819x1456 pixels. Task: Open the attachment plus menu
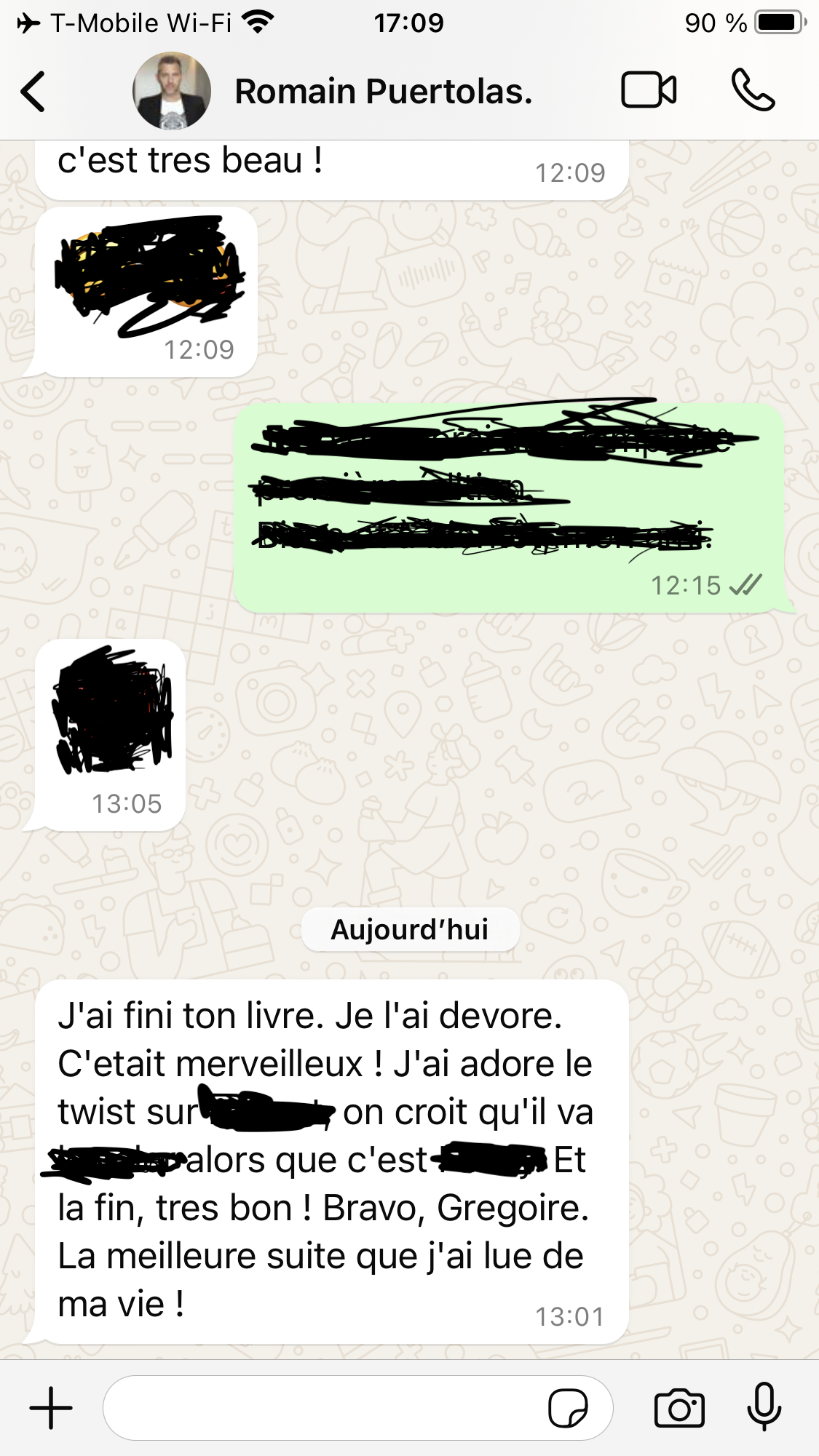coord(51,1408)
